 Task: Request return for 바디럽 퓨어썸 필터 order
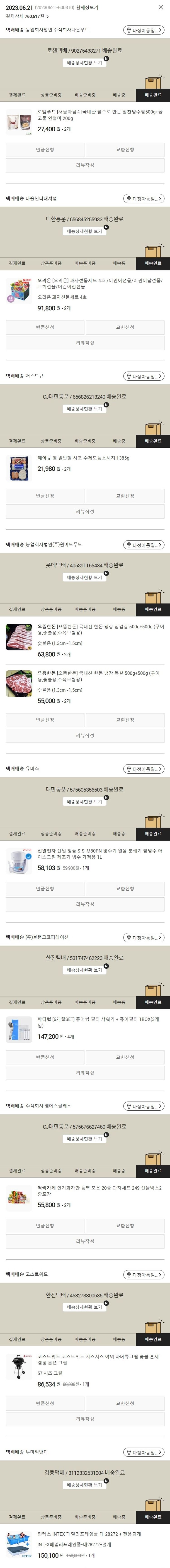(x=44, y=1057)
